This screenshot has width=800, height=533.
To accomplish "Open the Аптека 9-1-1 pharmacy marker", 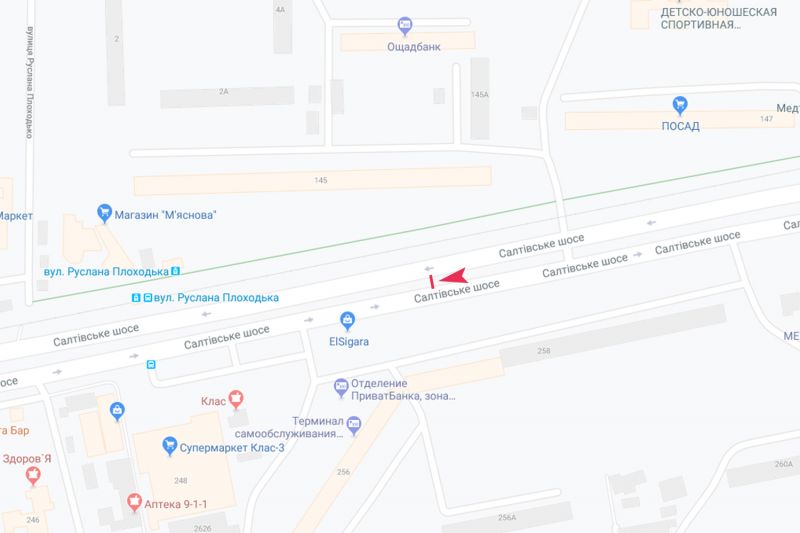I will point(135,500).
